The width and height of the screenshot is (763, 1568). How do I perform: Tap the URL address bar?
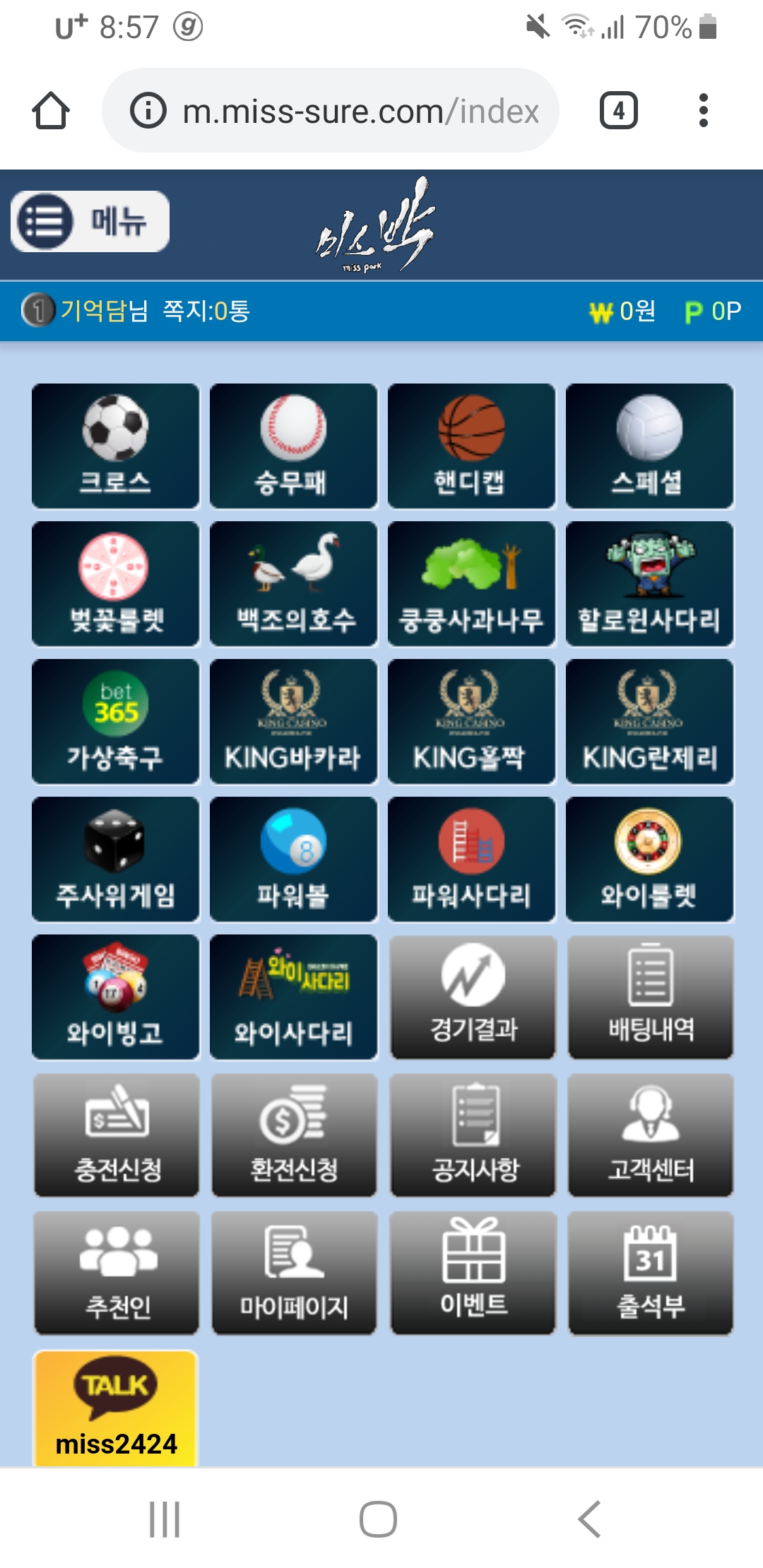(x=331, y=111)
